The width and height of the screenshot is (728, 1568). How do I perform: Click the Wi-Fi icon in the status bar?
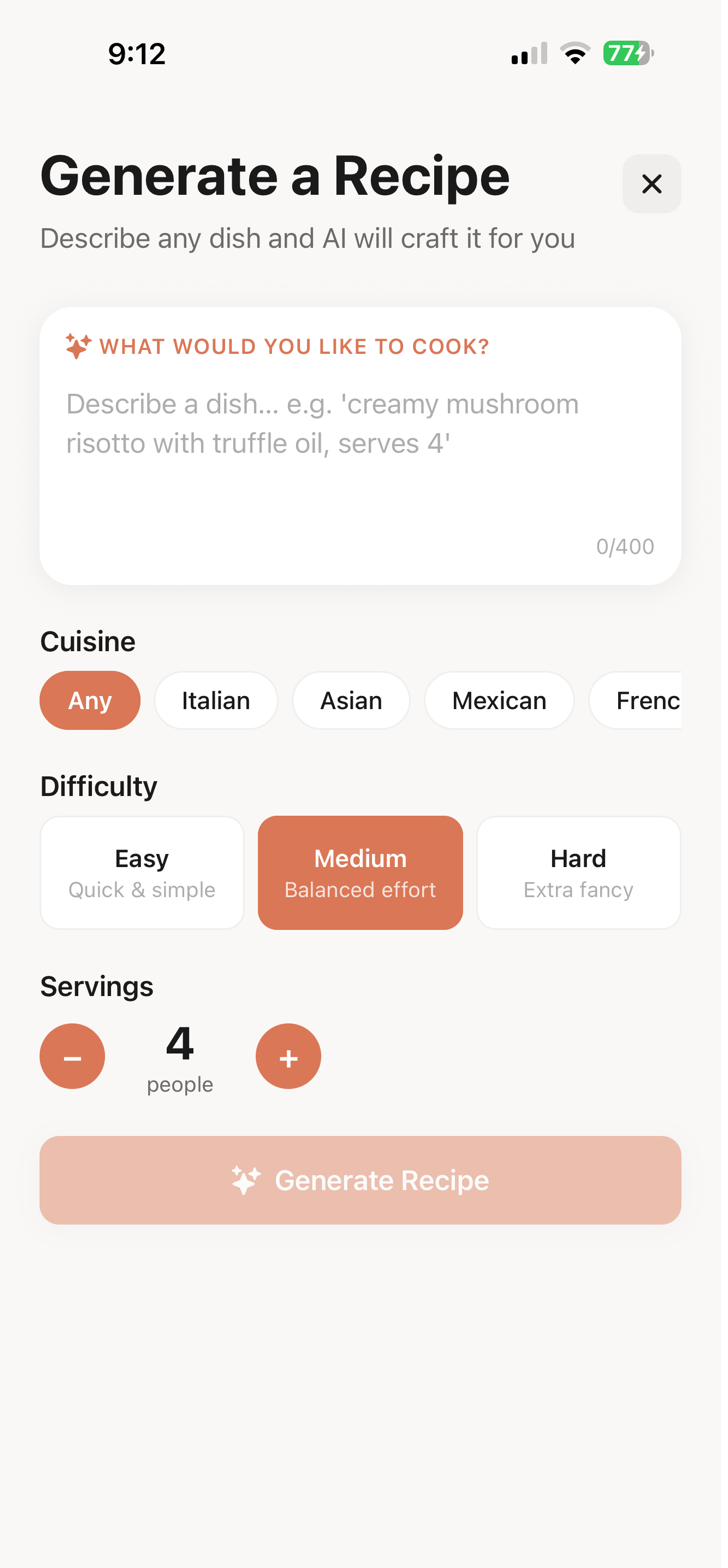coord(574,53)
